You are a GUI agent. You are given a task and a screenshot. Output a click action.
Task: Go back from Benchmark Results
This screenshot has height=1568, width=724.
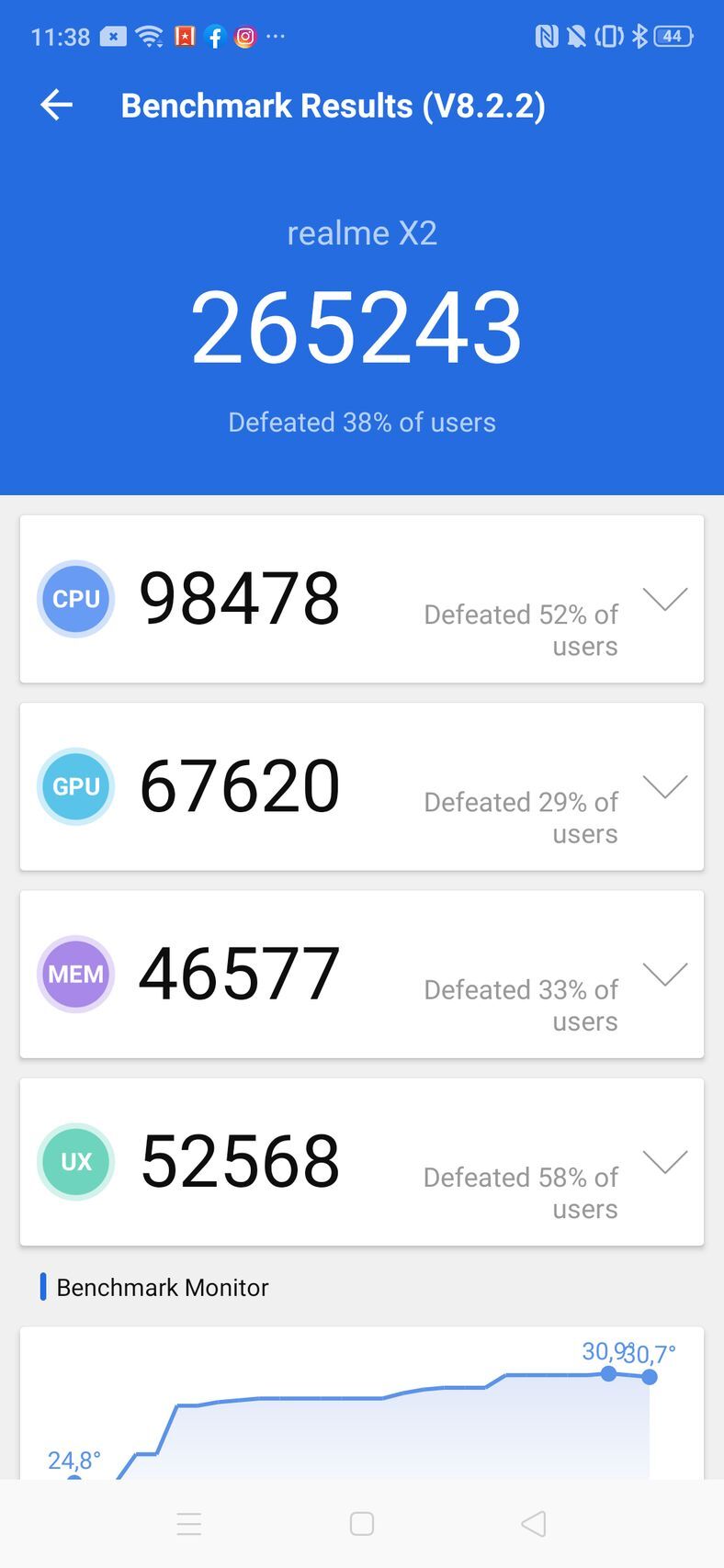click(x=56, y=106)
